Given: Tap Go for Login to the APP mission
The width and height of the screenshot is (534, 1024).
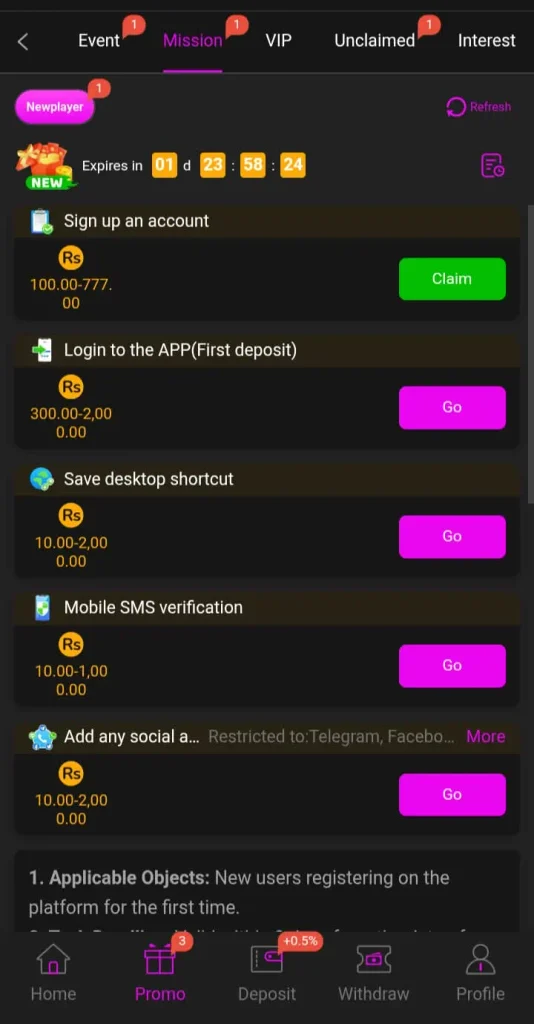Looking at the screenshot, I should 452,408.
